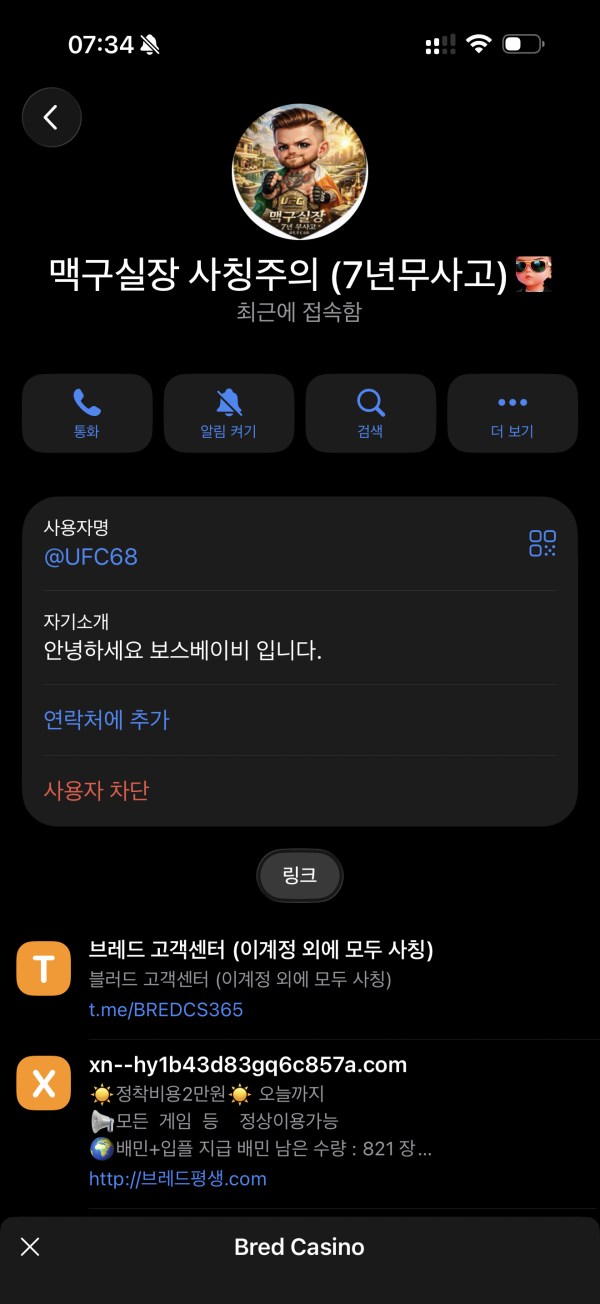Start a call with 통화 button
This screenshot has height=1304, width=600.
coord(87,413)
